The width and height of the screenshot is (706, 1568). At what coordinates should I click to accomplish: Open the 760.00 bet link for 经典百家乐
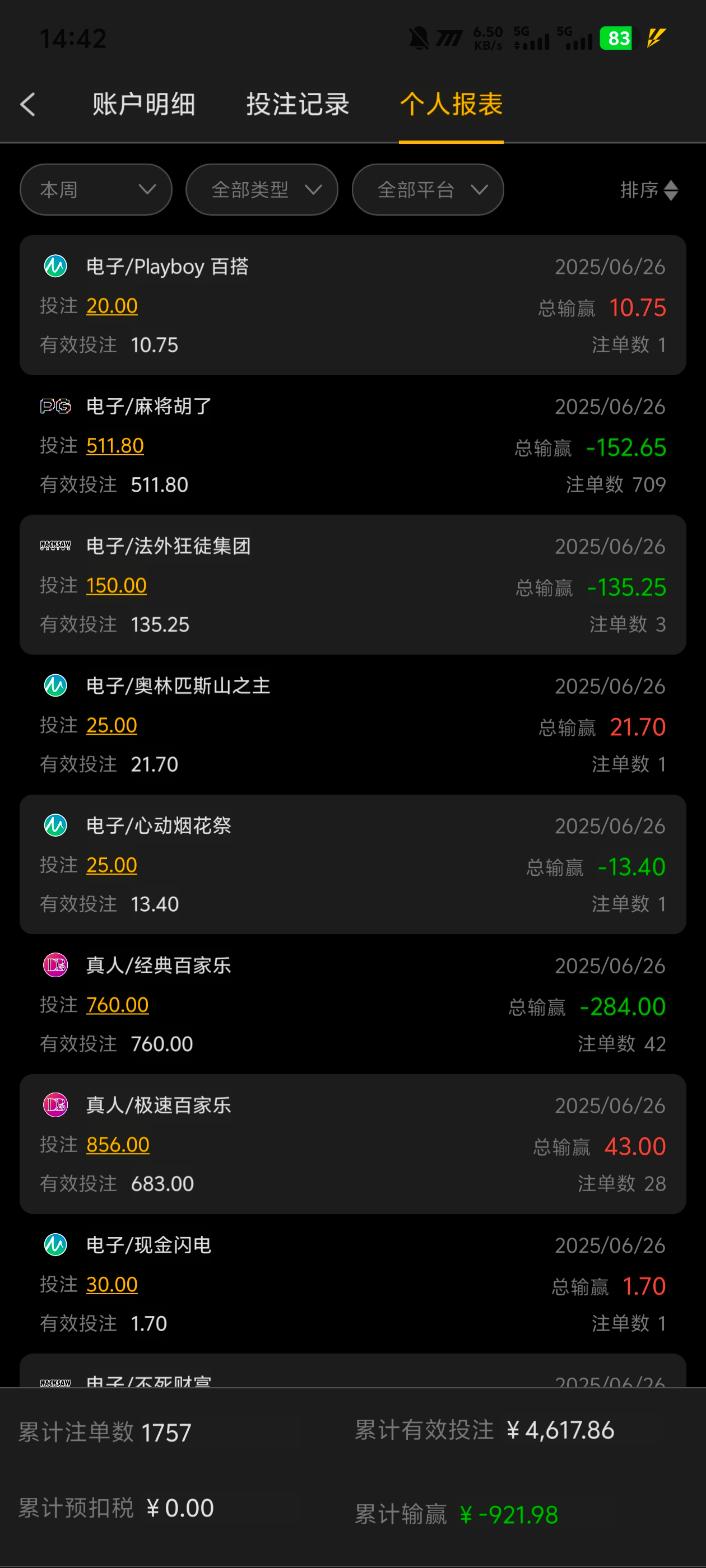(118, 1005)
